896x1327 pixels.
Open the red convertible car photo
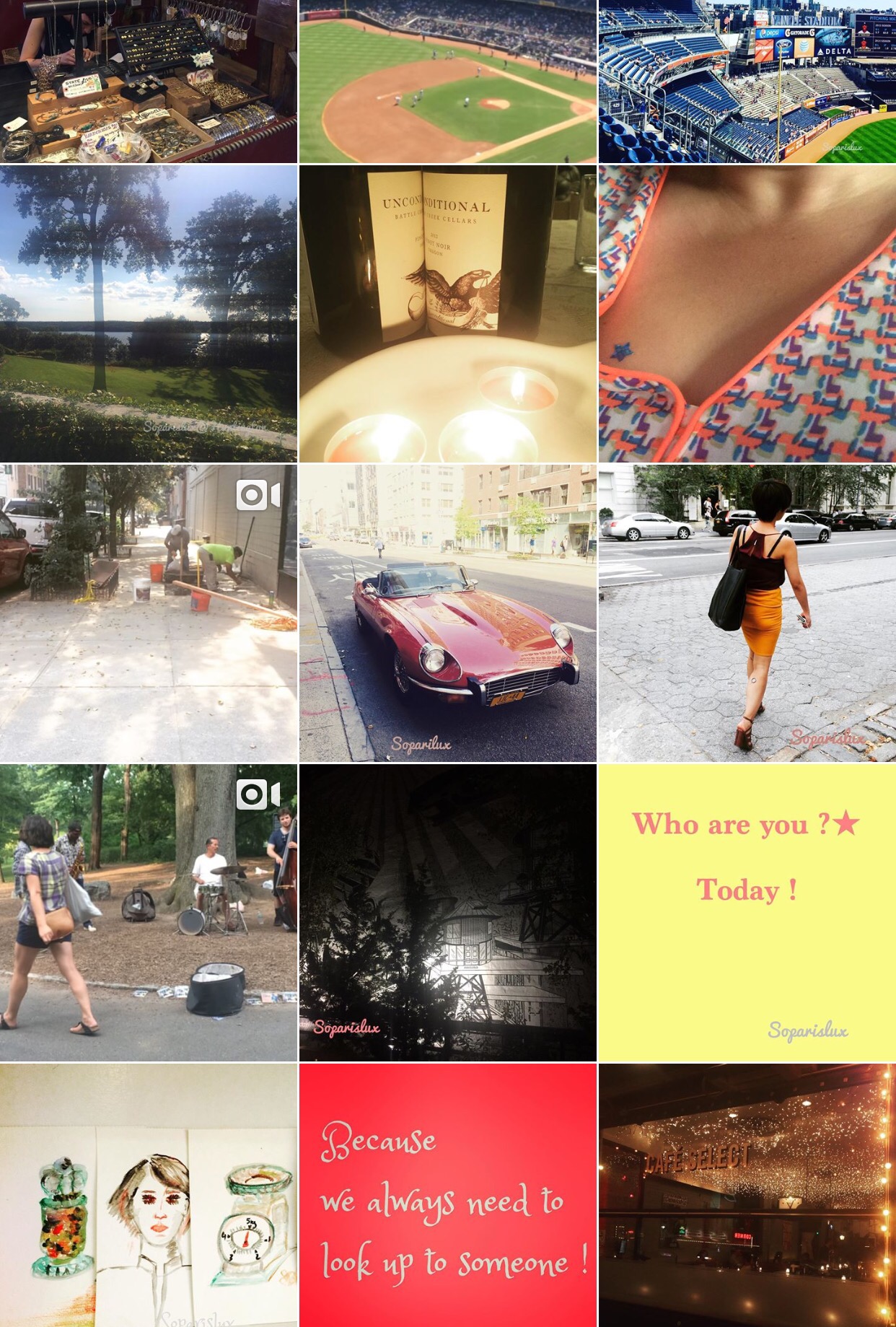point(447,613)
